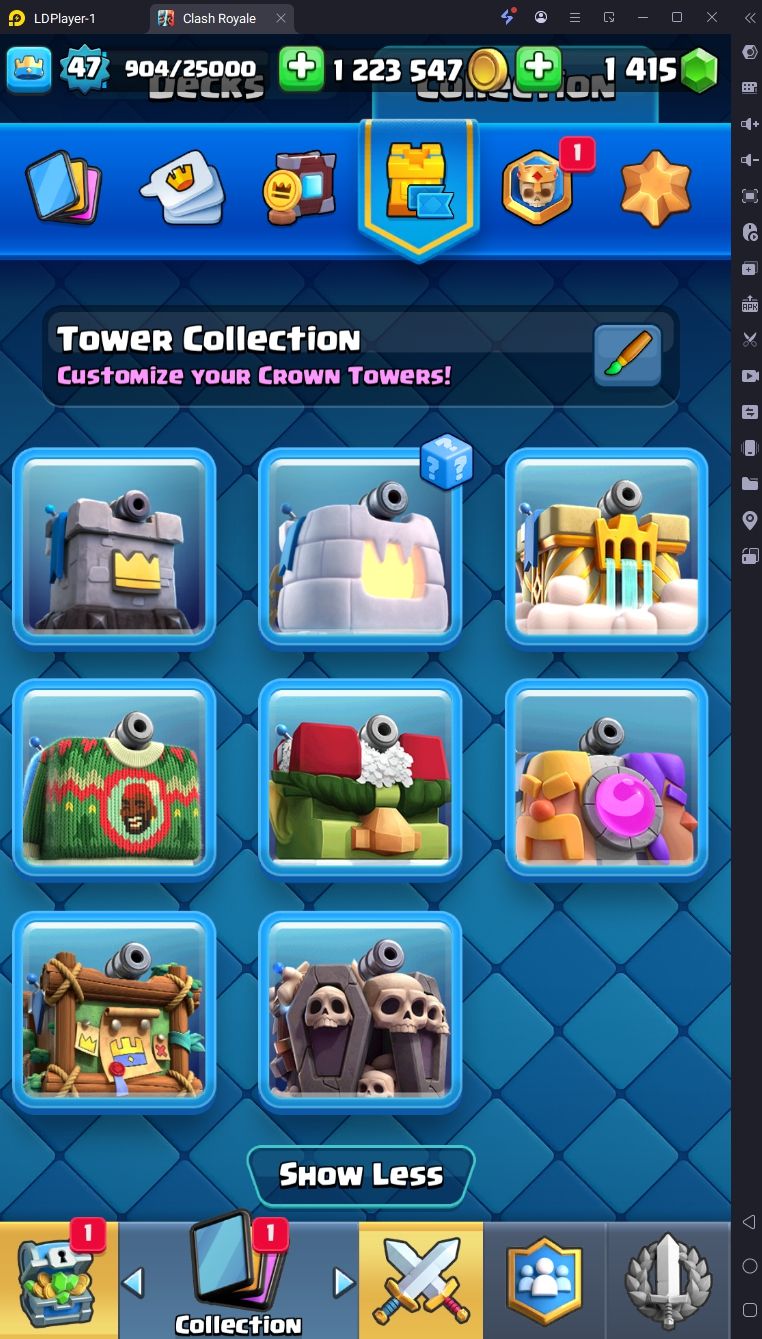Viewport: 762px width, 1339px height.
Task: Switch to the orange star tab
Action: (656, 187)
